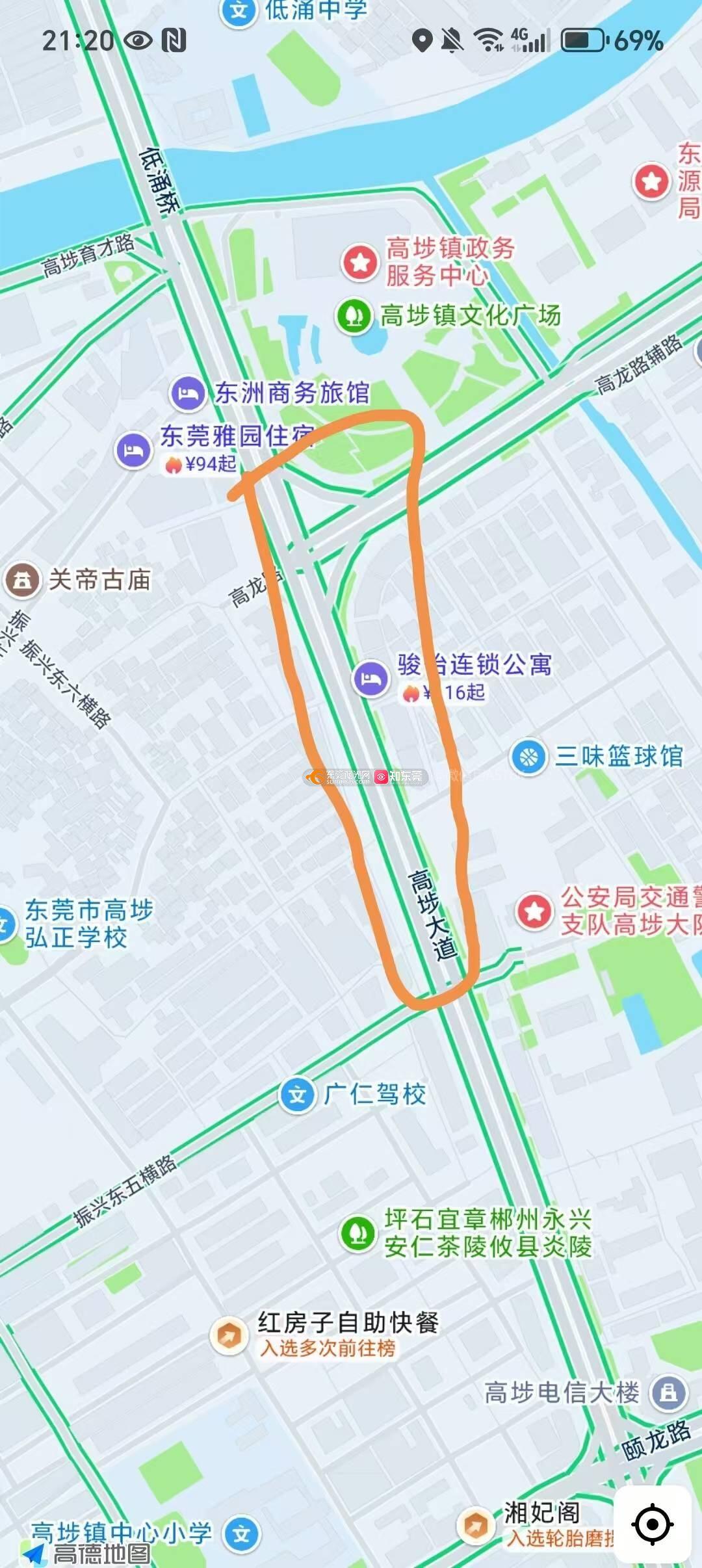View 东莞雅园住宿 hotel marker
The width and height of the screenshot is (702, 1568).
pyautogui.click(x=134, y=450)
